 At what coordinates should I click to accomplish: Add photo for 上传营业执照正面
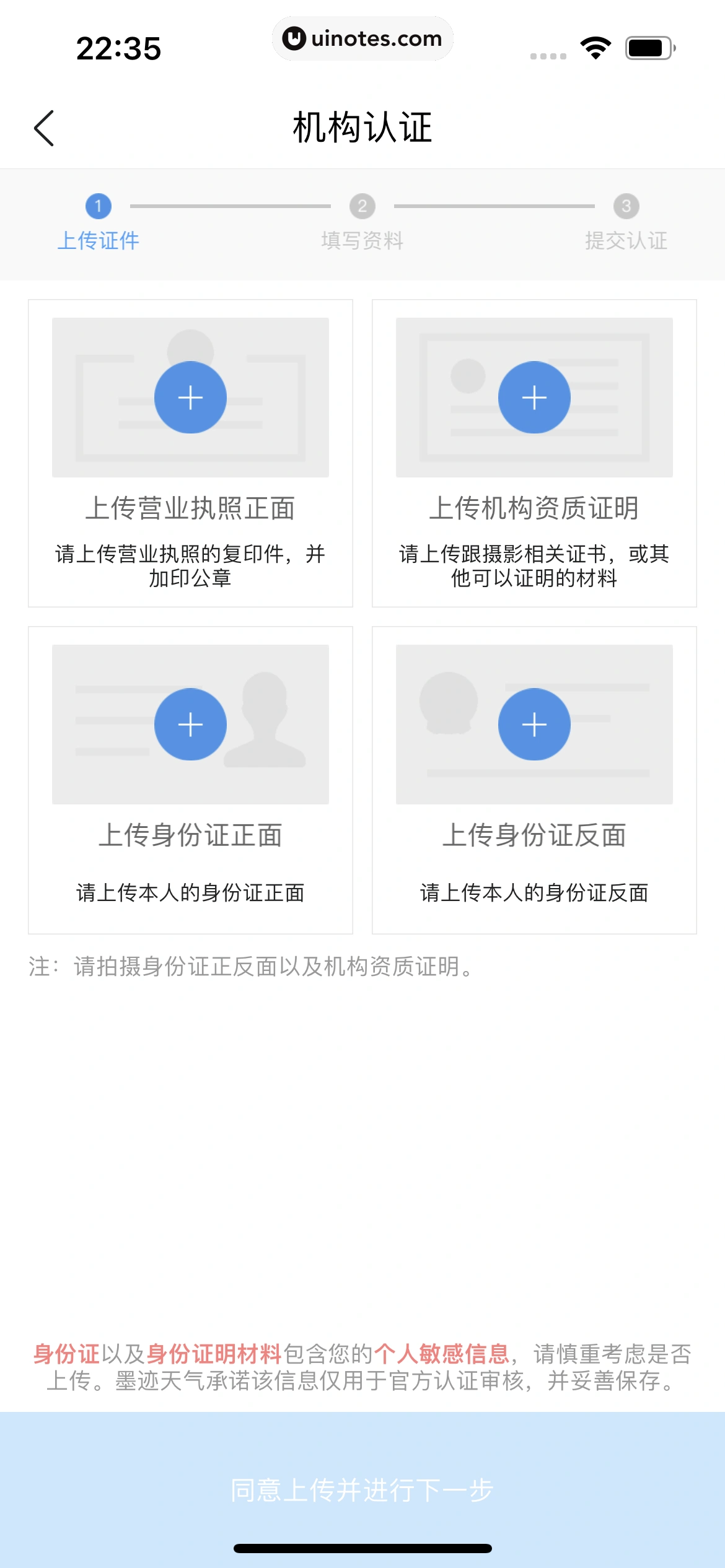[190, 398]
